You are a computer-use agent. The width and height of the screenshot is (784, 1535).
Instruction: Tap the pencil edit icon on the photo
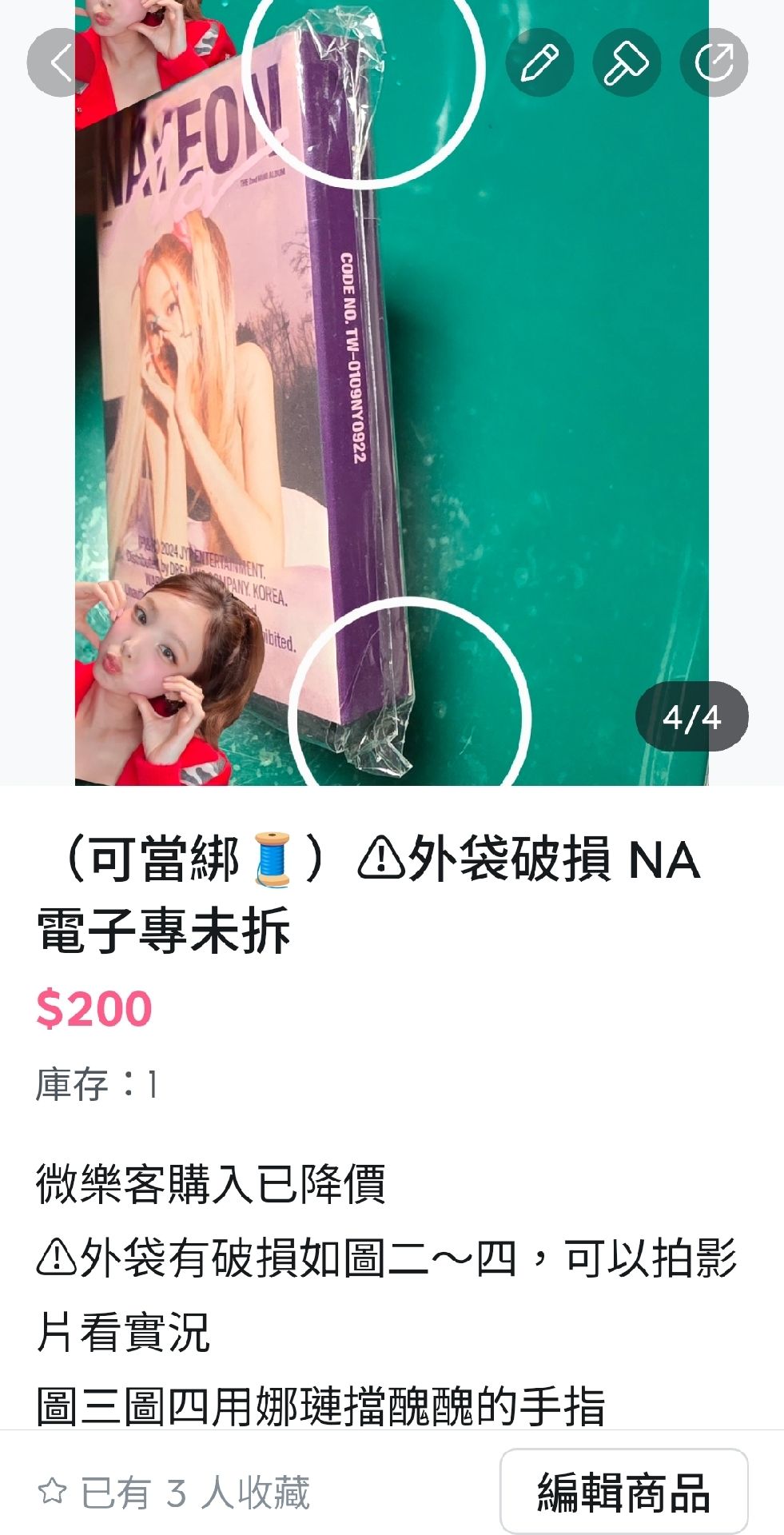[x=540, y=63]
